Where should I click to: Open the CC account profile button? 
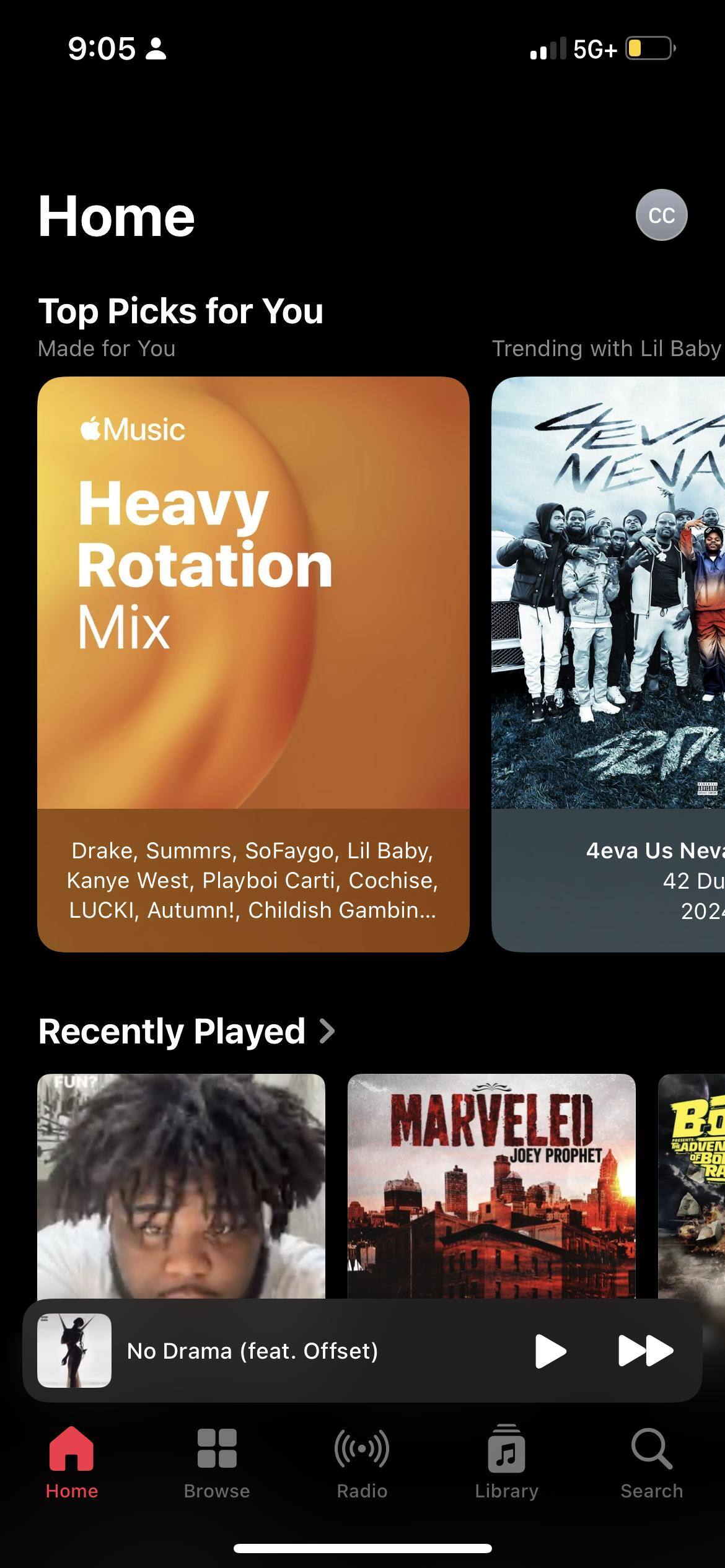(x=661, y=215)
